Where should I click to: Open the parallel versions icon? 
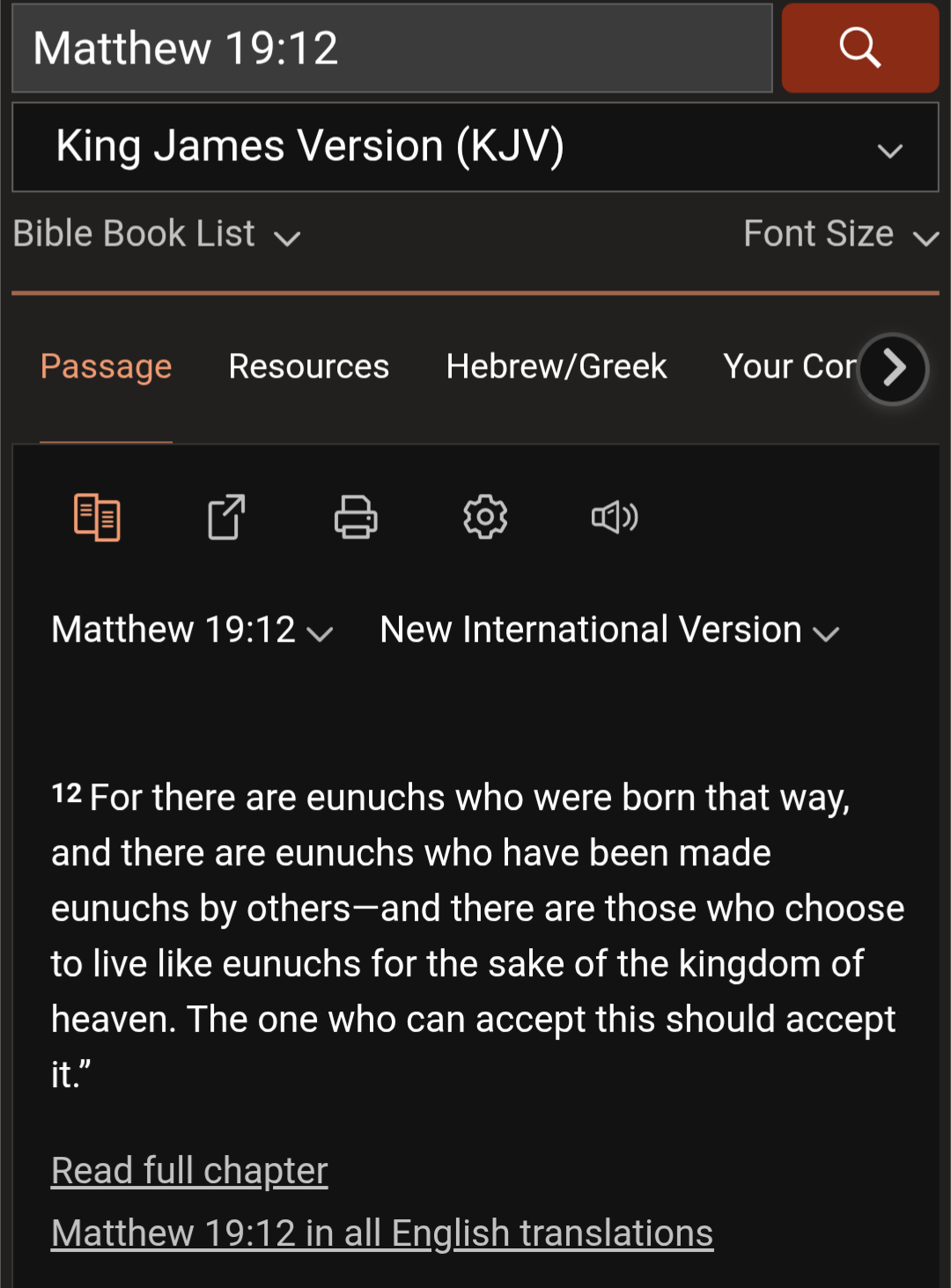[x=97, y=517]
